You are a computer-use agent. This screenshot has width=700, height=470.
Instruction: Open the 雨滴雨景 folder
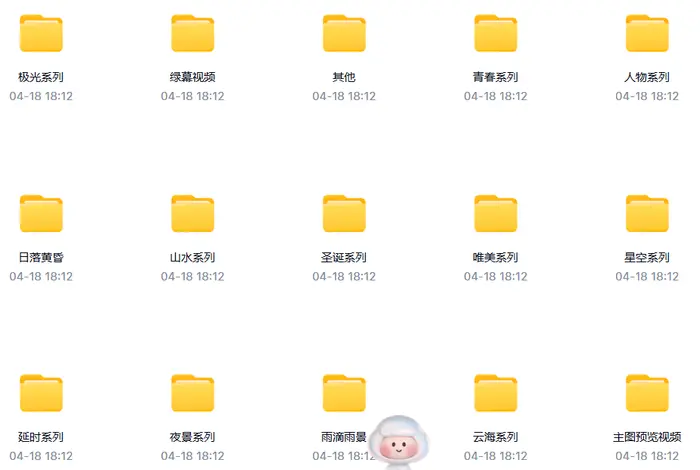(344, 392)
